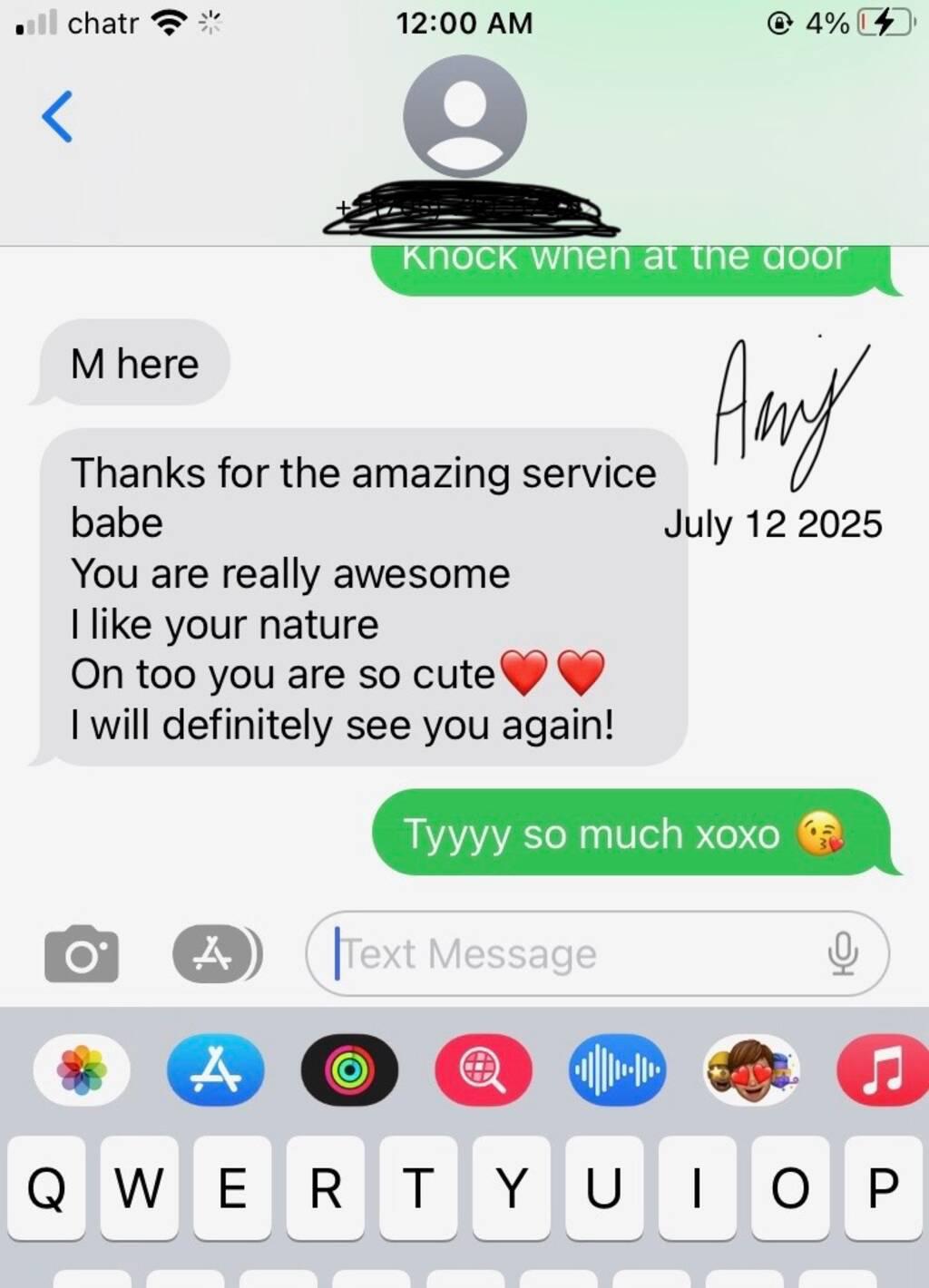Image resolution: width=929 pixels, height=1288 pixels.
Task: Open the audio message waveform app
Action: (617, 1070)
